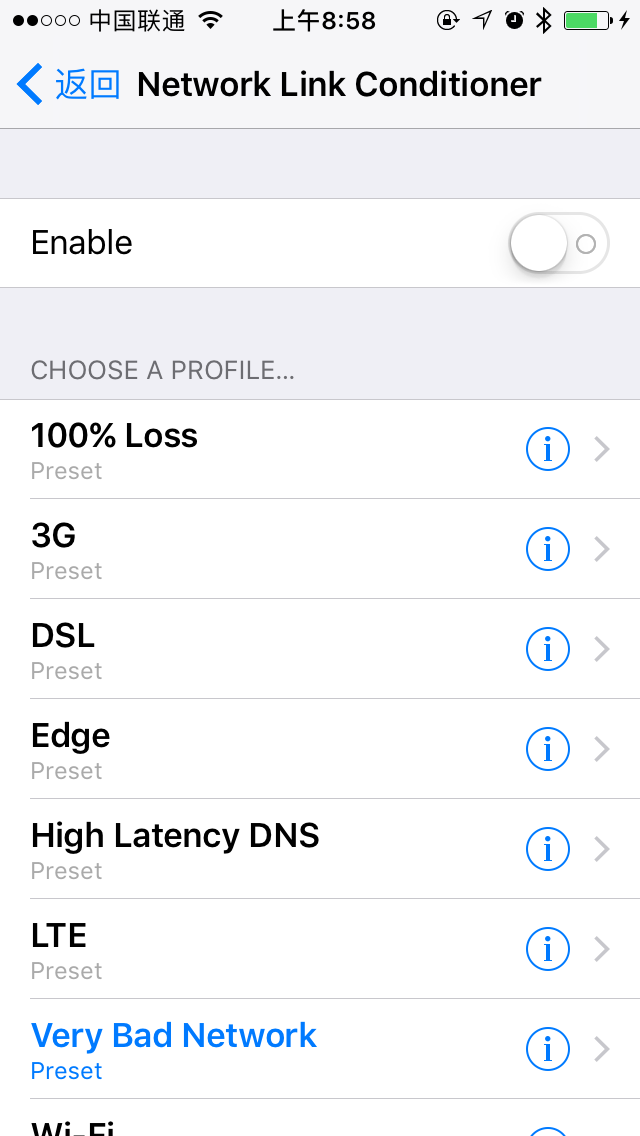Tap the Edge preset info icon
This screenshot has height=1136, width=640.
(x=547, y=750)
